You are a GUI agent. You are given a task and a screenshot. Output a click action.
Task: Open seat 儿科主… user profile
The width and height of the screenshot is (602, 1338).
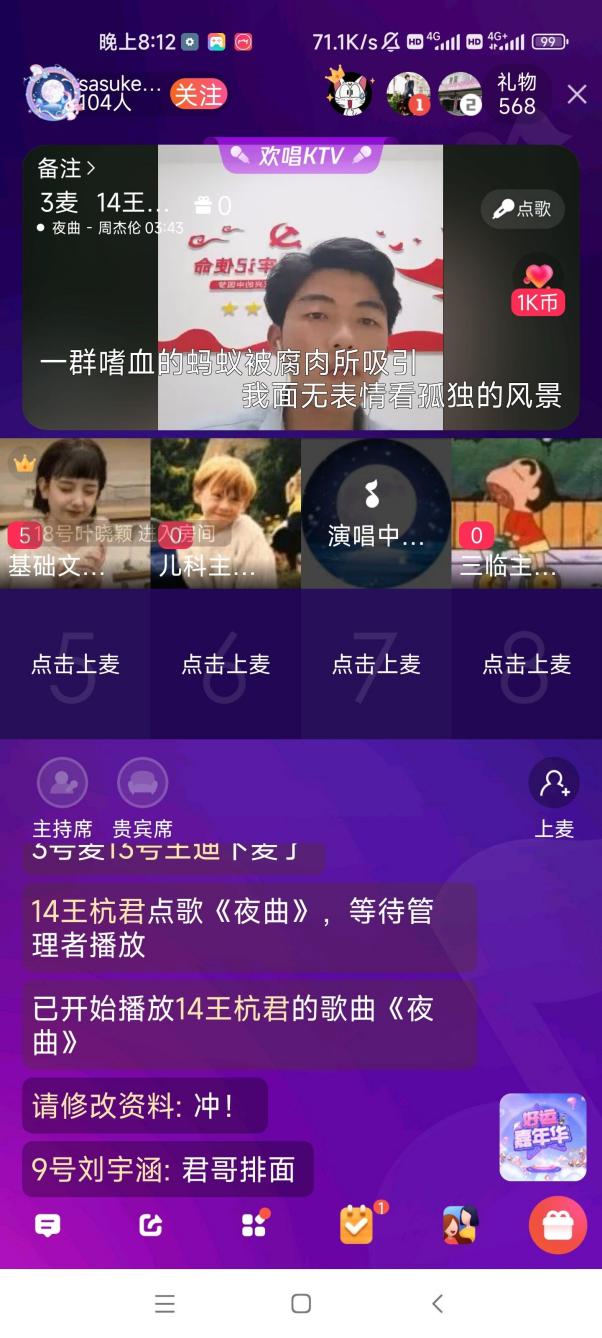pyautogui.click(x=225, y=513)
